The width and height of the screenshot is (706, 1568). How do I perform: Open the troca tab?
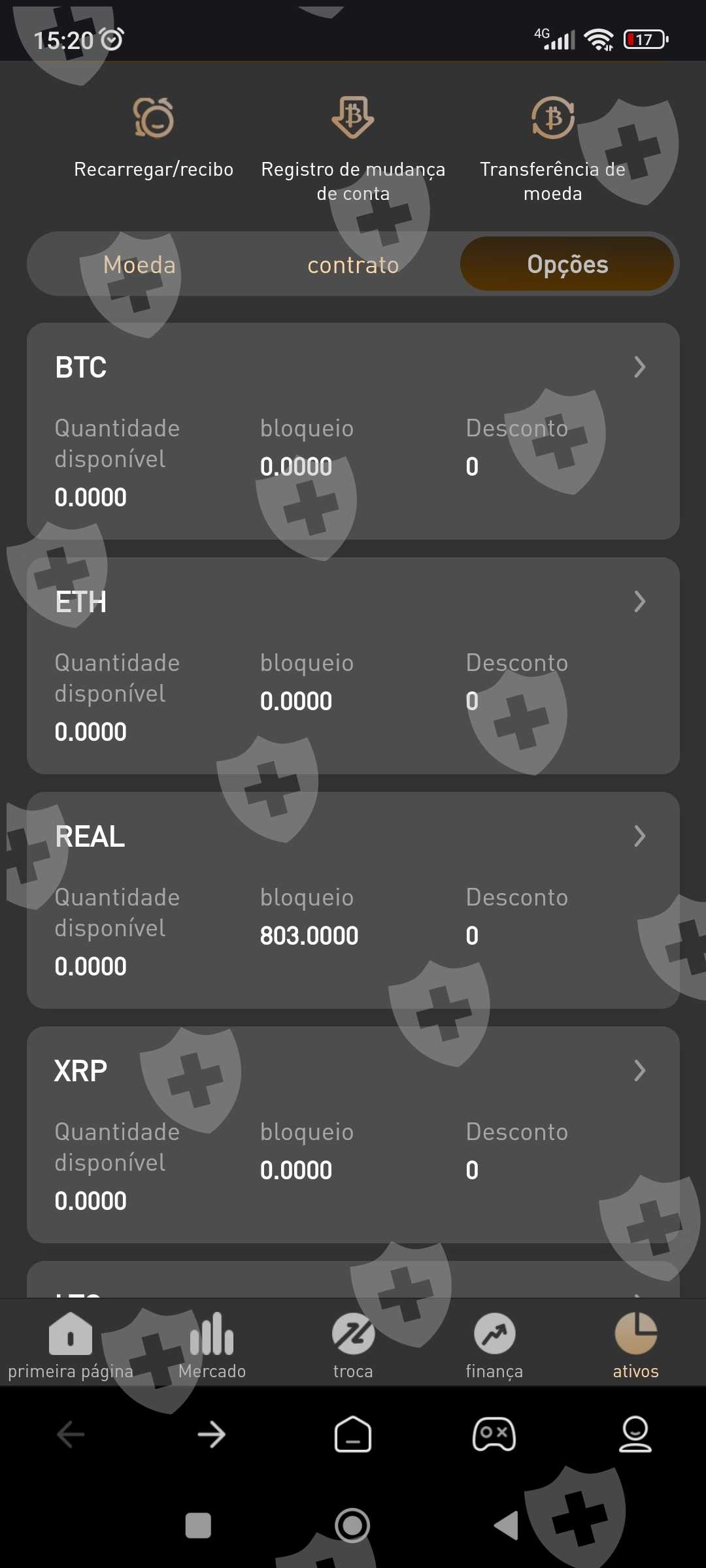[x=353, y=1345]
